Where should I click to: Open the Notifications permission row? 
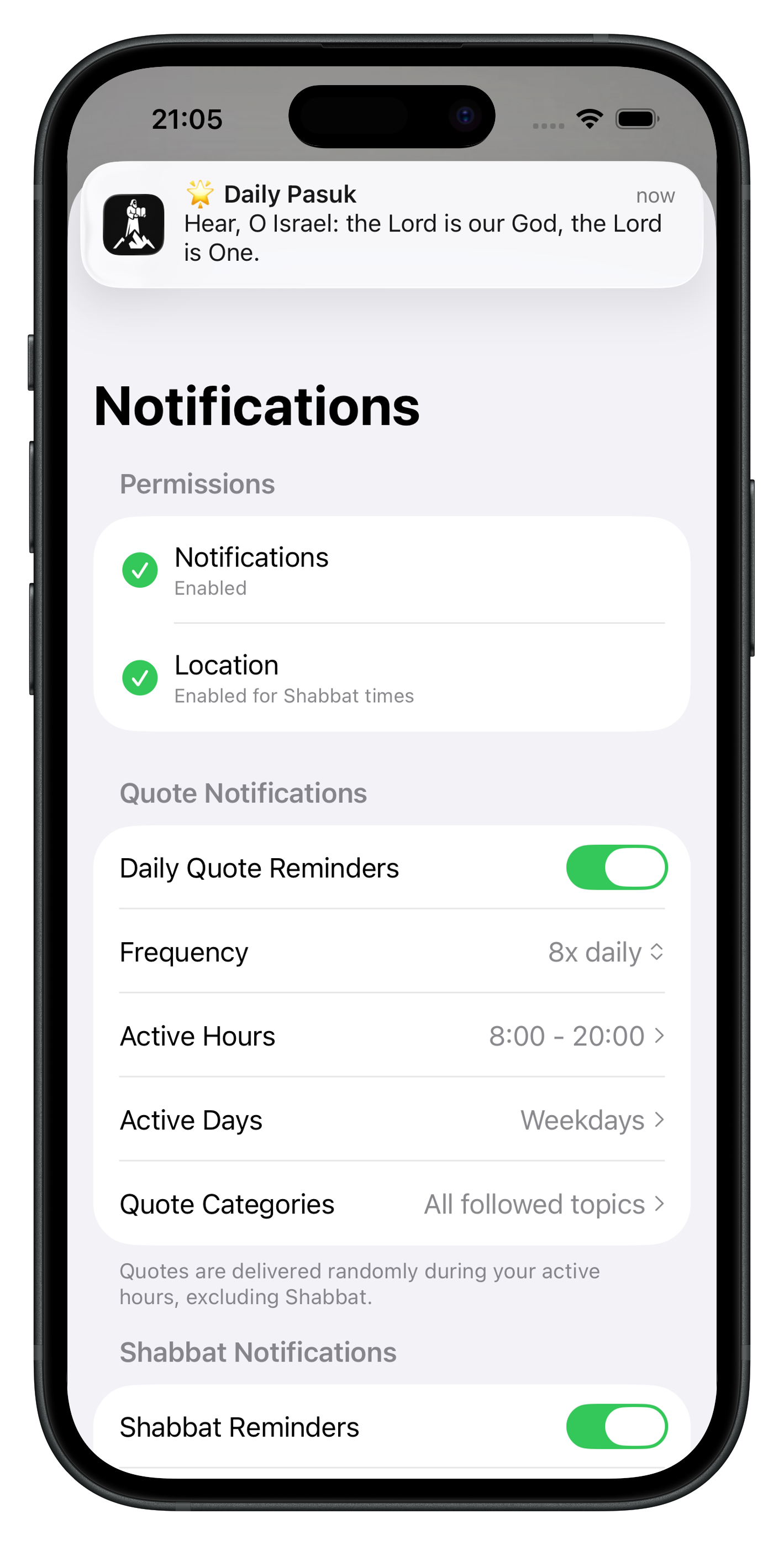[392, 570]
